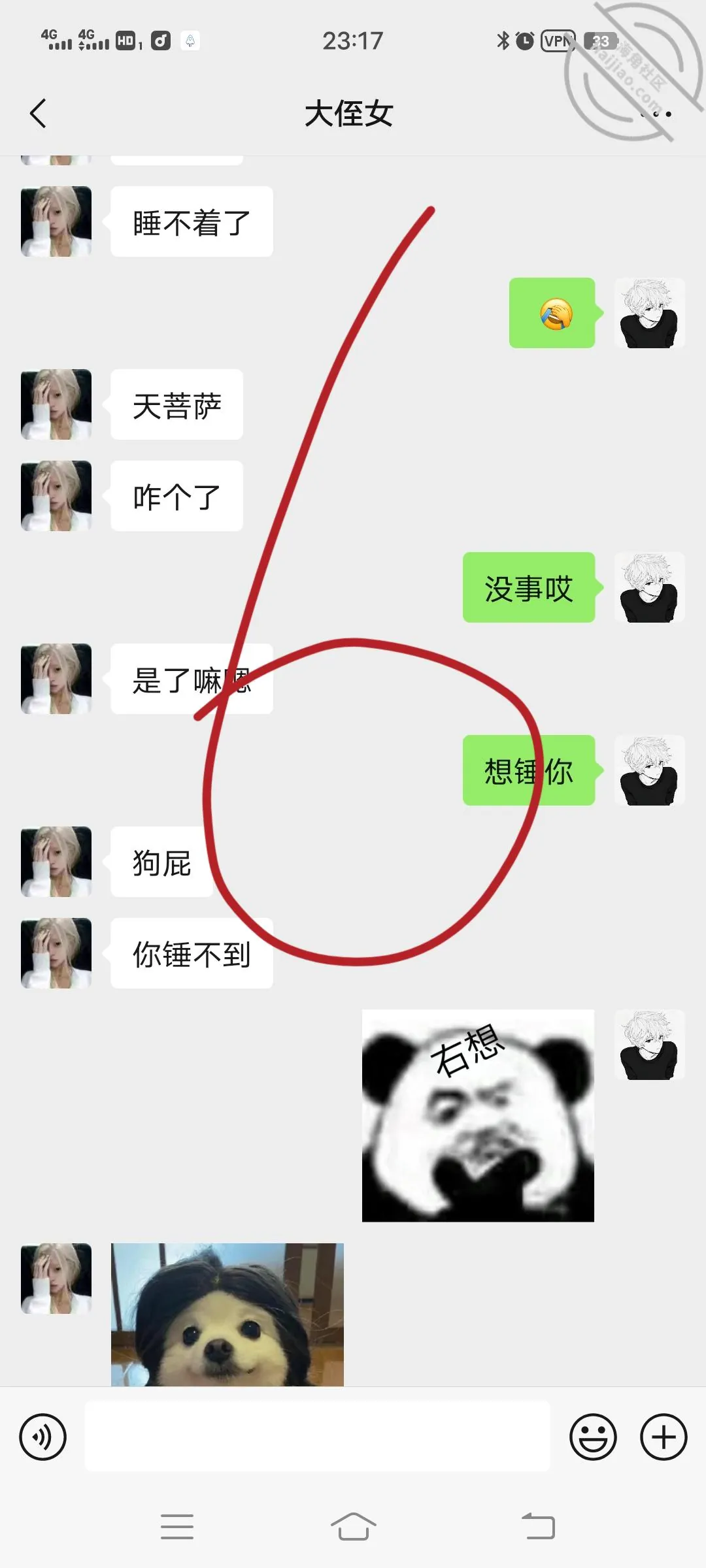The height and width of the screenshot is (1568, 706).
Task: Open the emoji sticker picker
Action: point(593,1437)
